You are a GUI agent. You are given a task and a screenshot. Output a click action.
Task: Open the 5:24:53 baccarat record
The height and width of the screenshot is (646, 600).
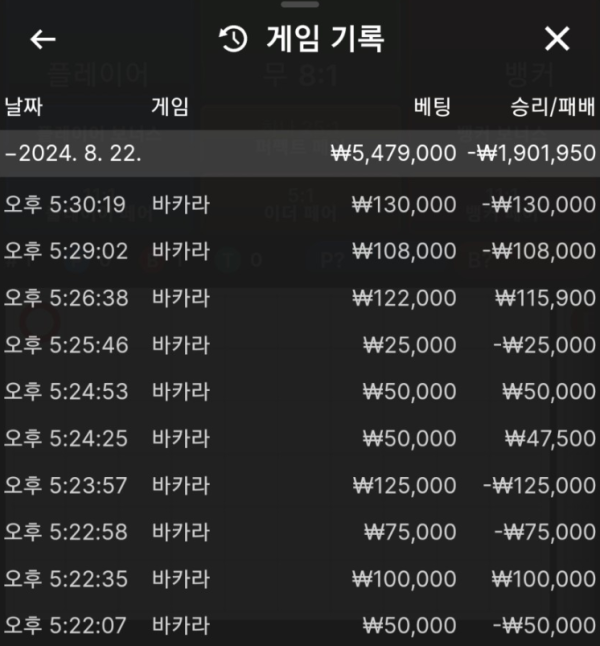coord(299,391)
